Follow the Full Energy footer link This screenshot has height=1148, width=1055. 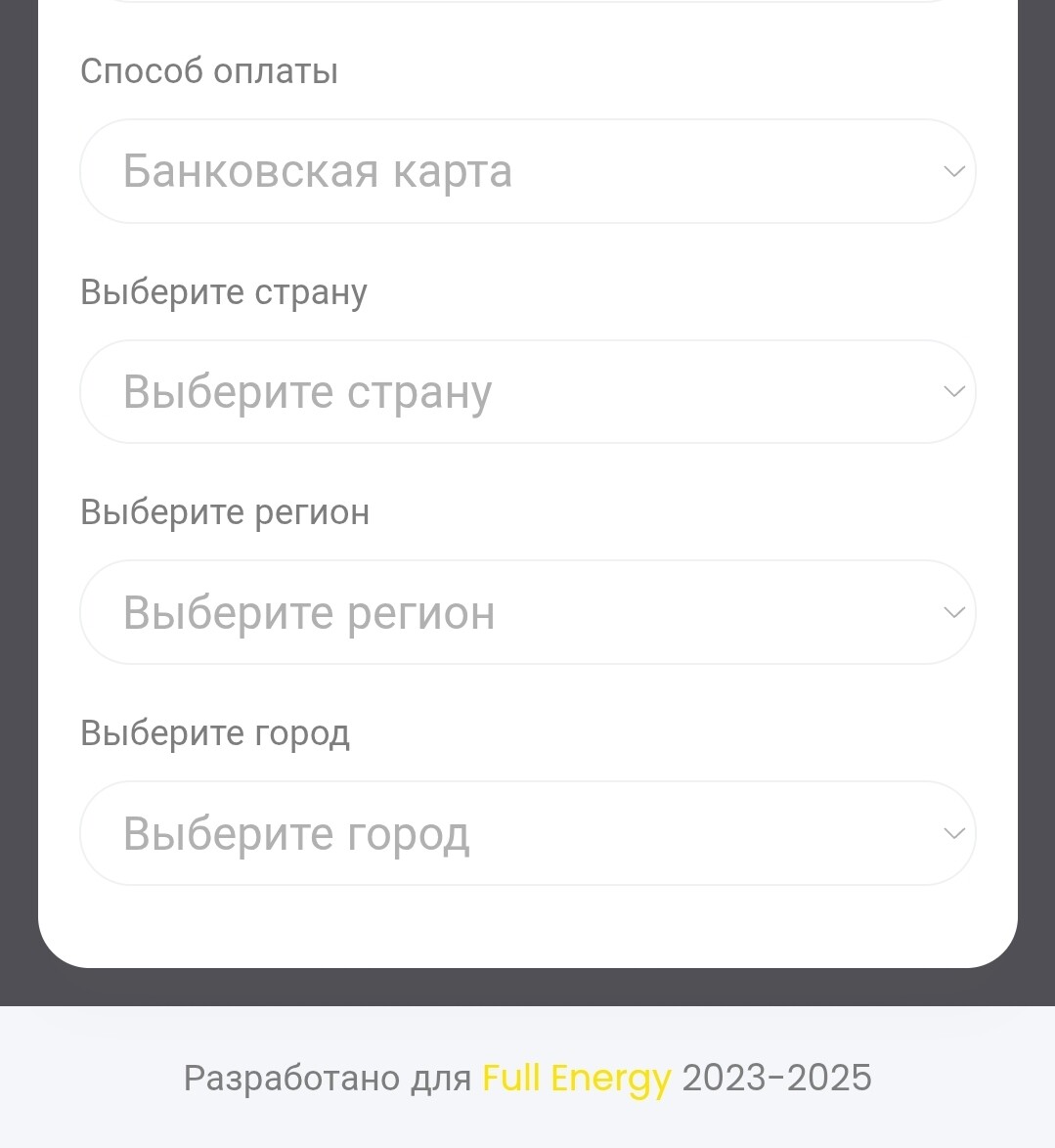pos(576,1079)
